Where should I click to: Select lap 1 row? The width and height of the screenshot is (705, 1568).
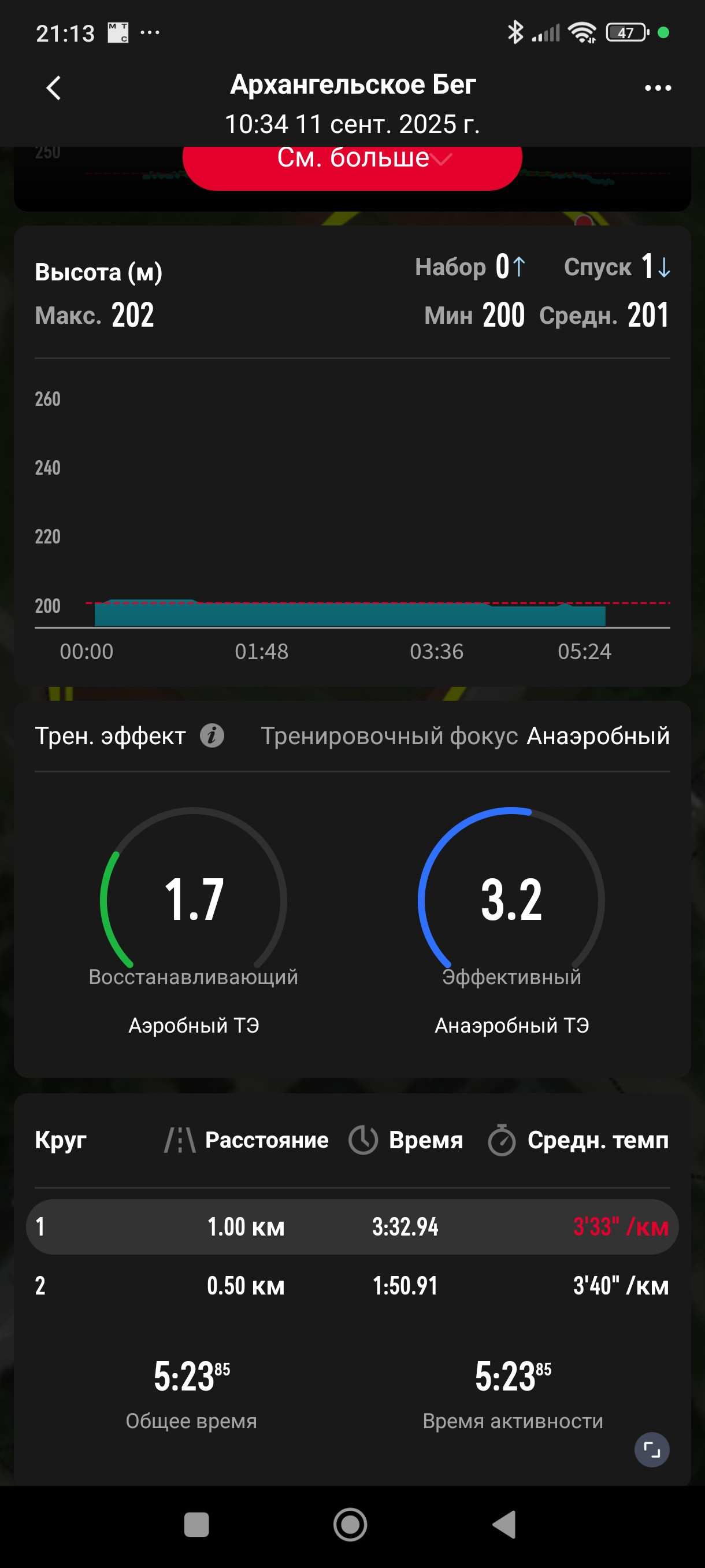pyautogui.click(x=352, y=1226)
